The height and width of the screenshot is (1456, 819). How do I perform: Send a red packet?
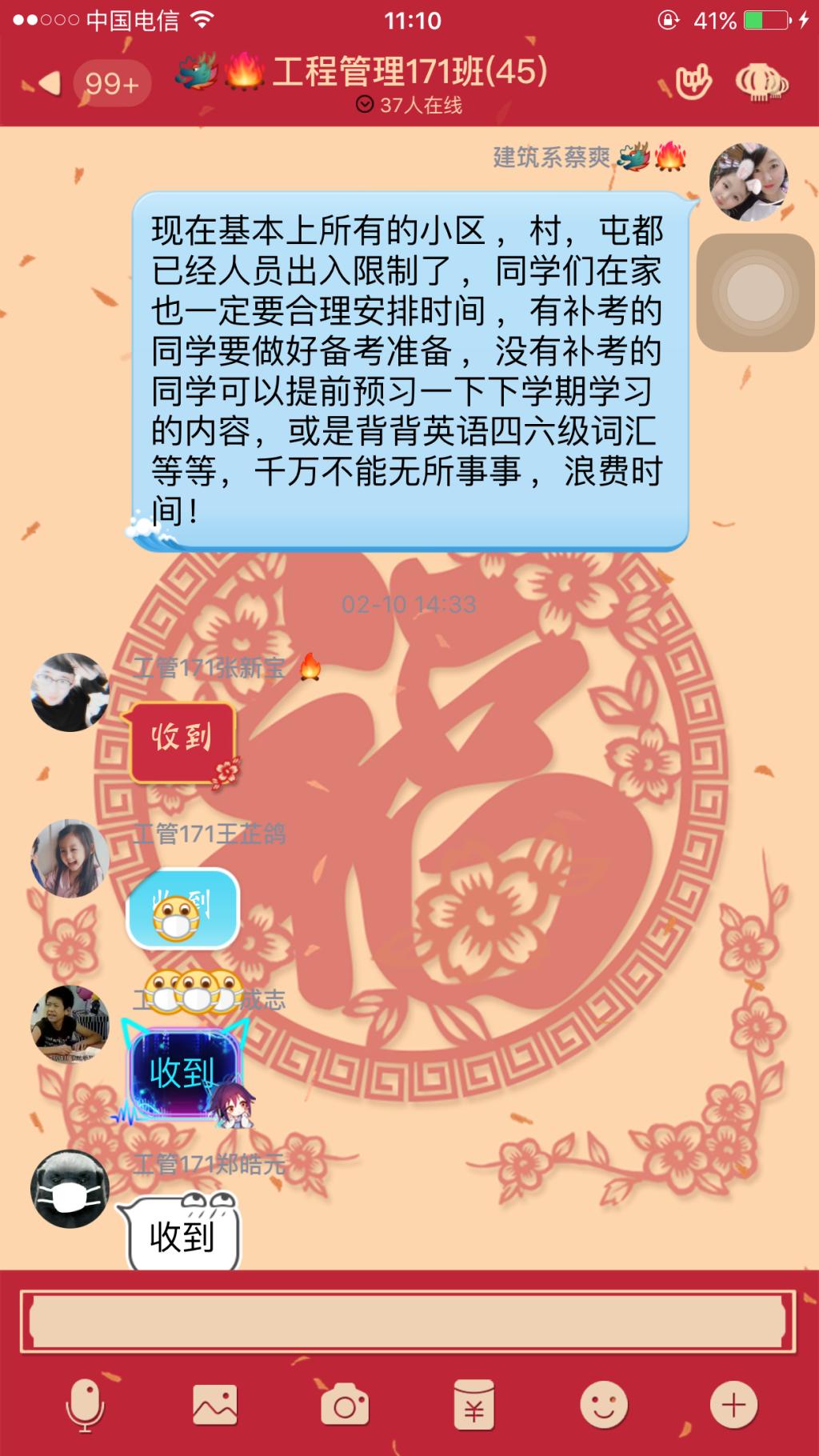(473, 1405)
